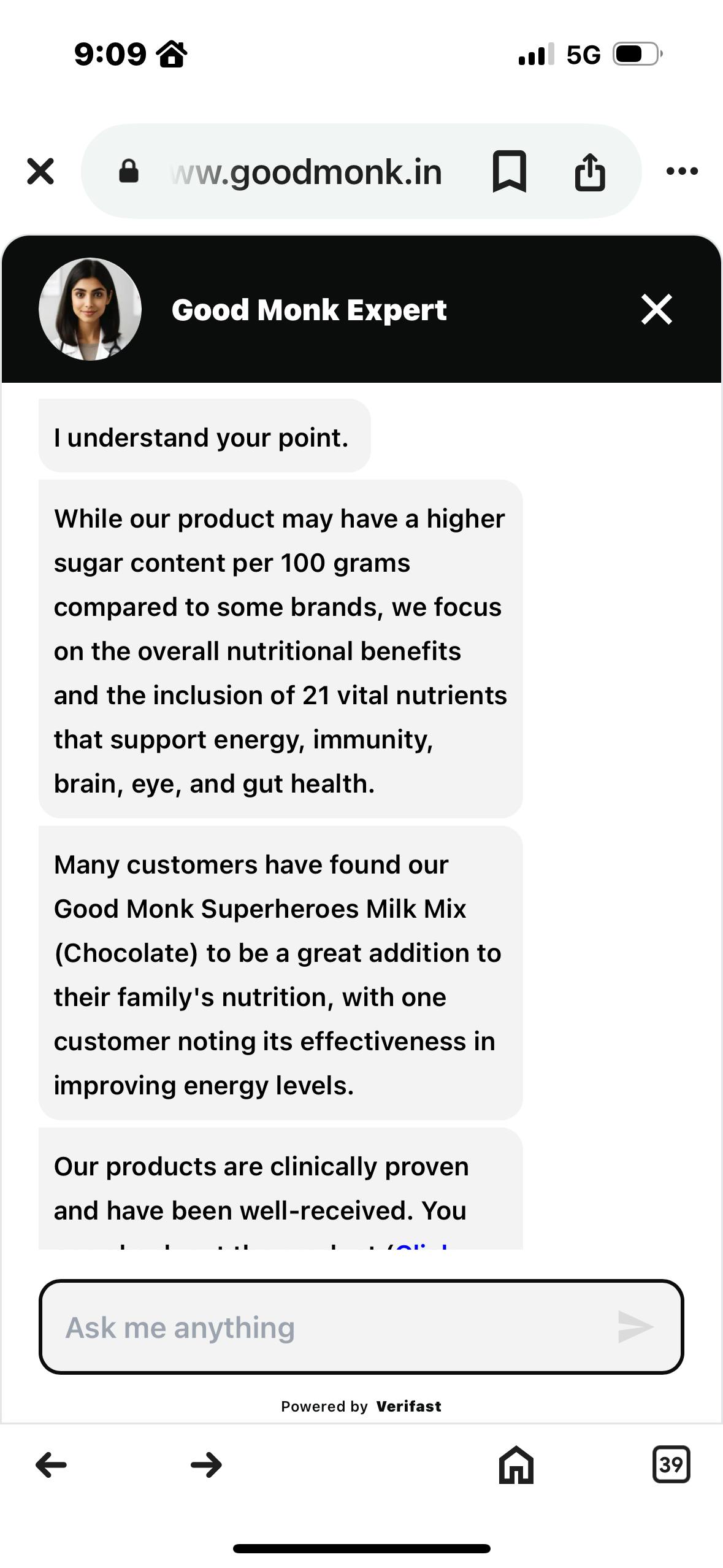Share this page link
The image size is (723, 1568).
click(589, 172)
